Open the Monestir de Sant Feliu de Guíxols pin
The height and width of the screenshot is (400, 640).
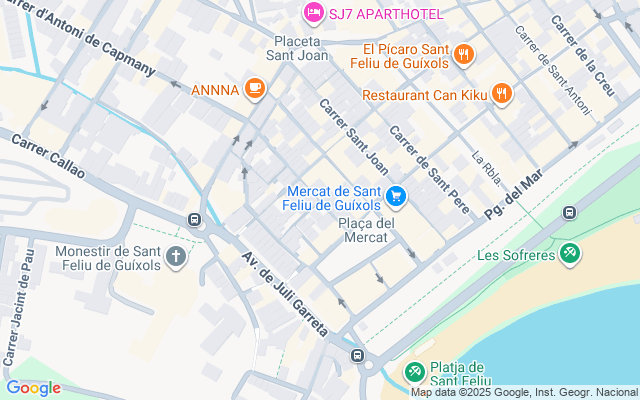176,257
